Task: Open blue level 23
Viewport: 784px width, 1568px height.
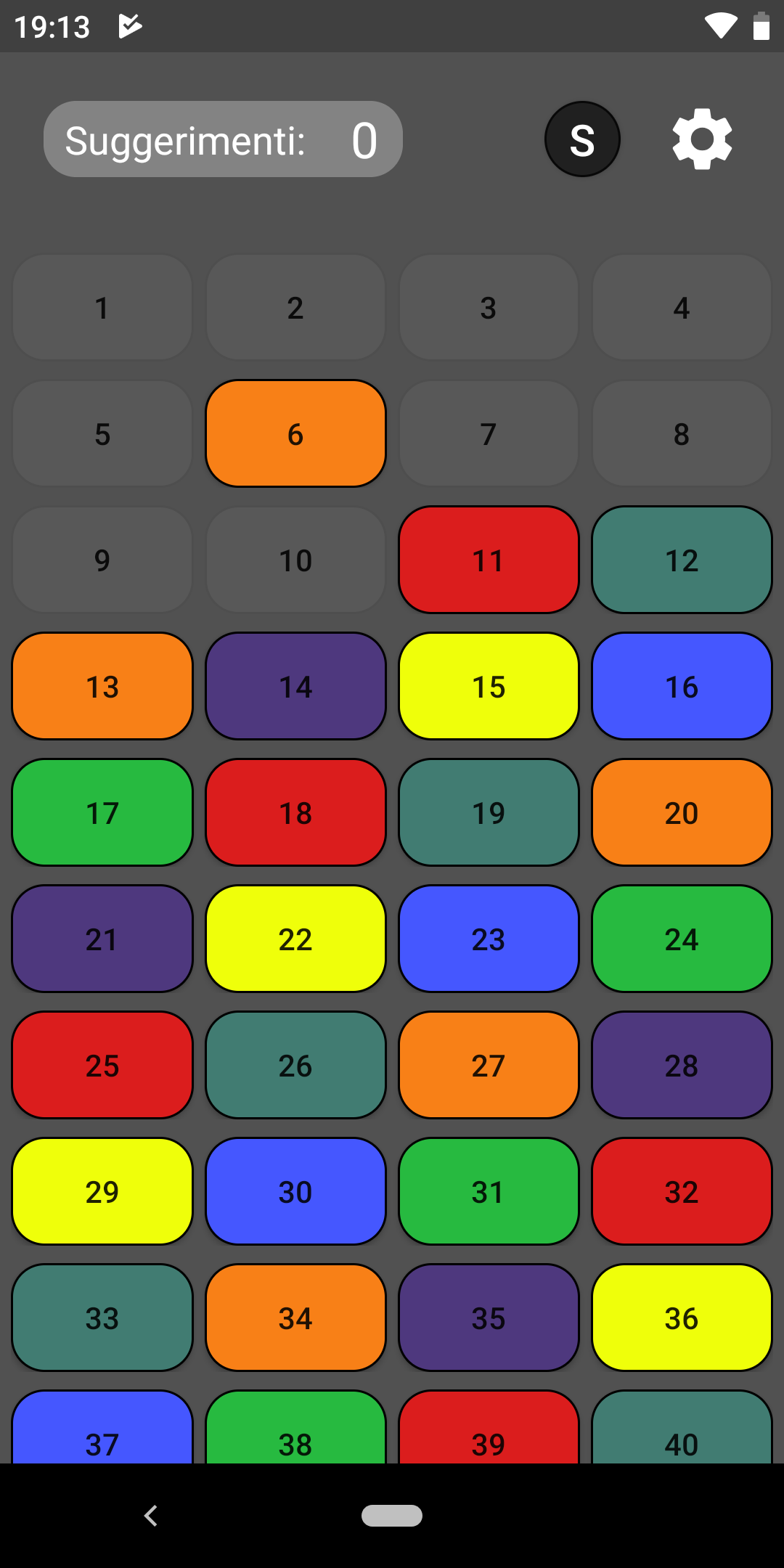Action: 489,939
